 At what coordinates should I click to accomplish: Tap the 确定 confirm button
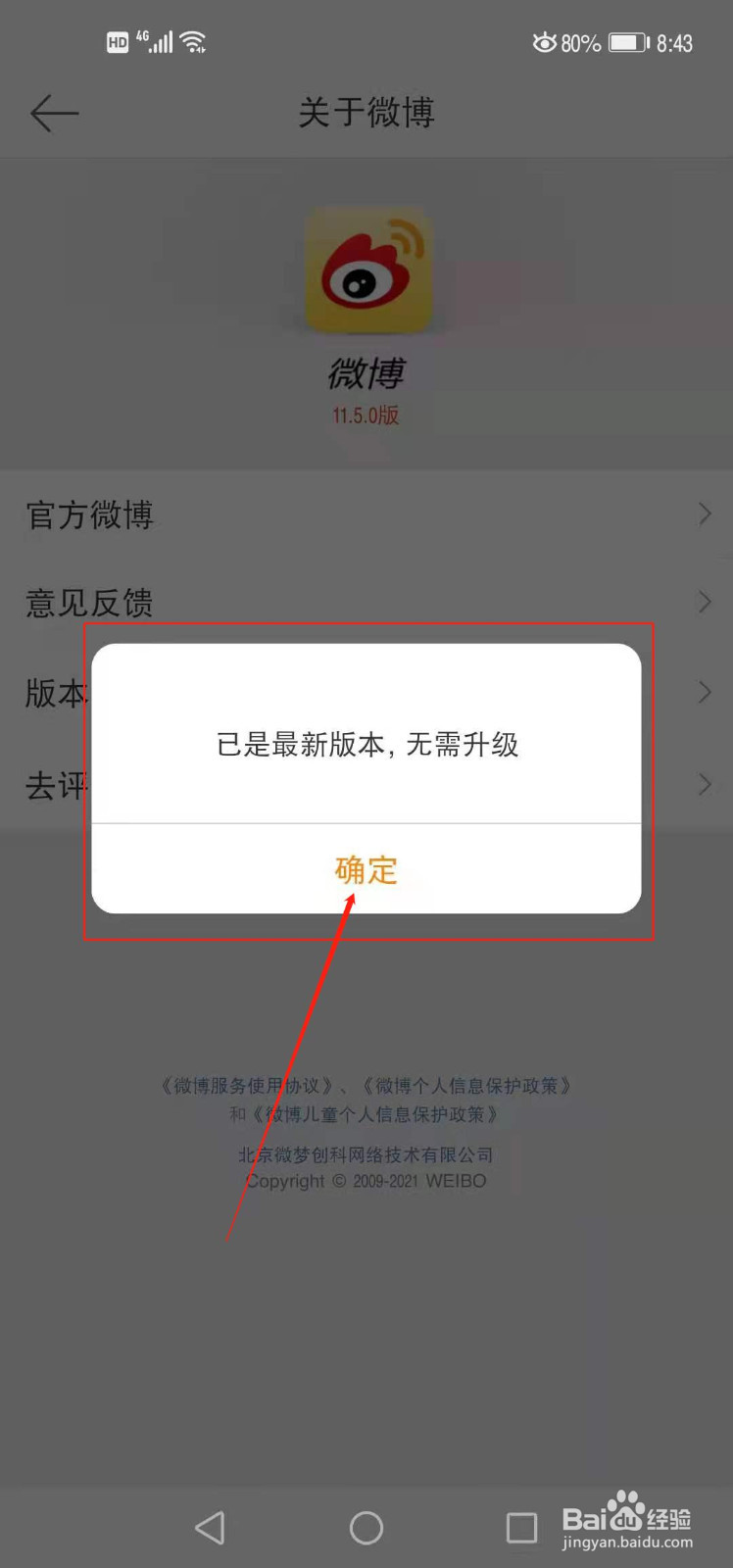(x=366, y=870)
